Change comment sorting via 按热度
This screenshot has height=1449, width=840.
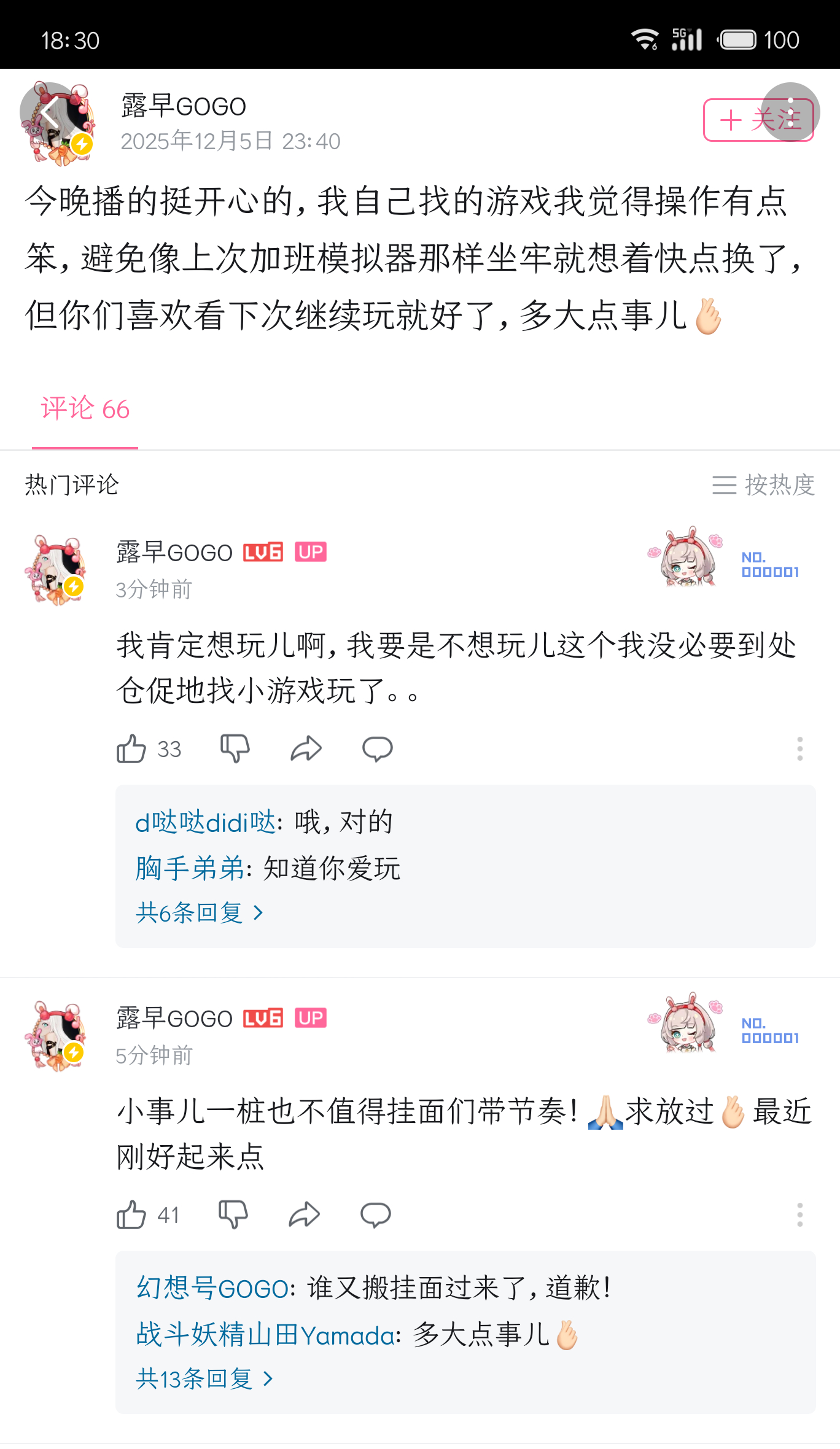(x=763, y=485)
